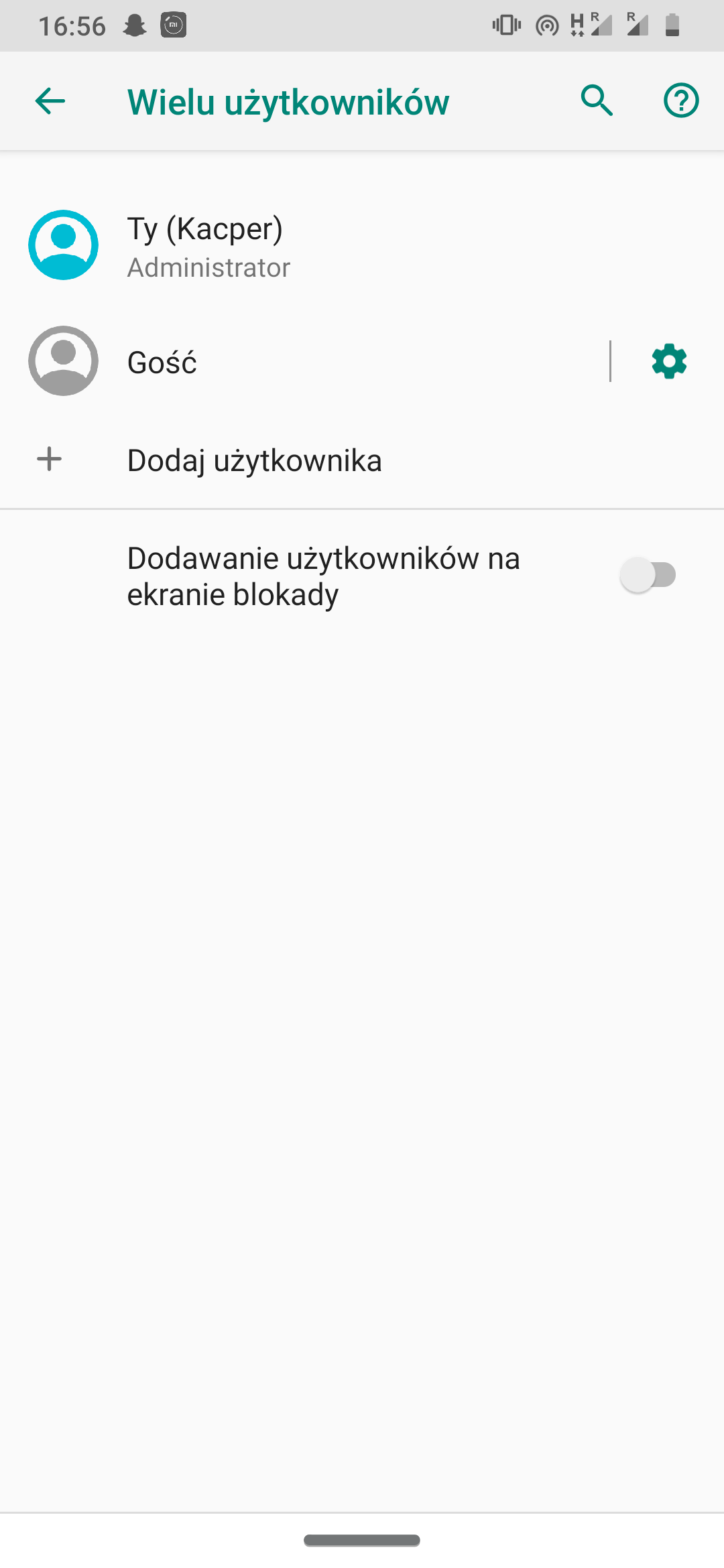724x1568 pixels.
Task: Go back using the top arrow
Action: click(x=50, y=101)
